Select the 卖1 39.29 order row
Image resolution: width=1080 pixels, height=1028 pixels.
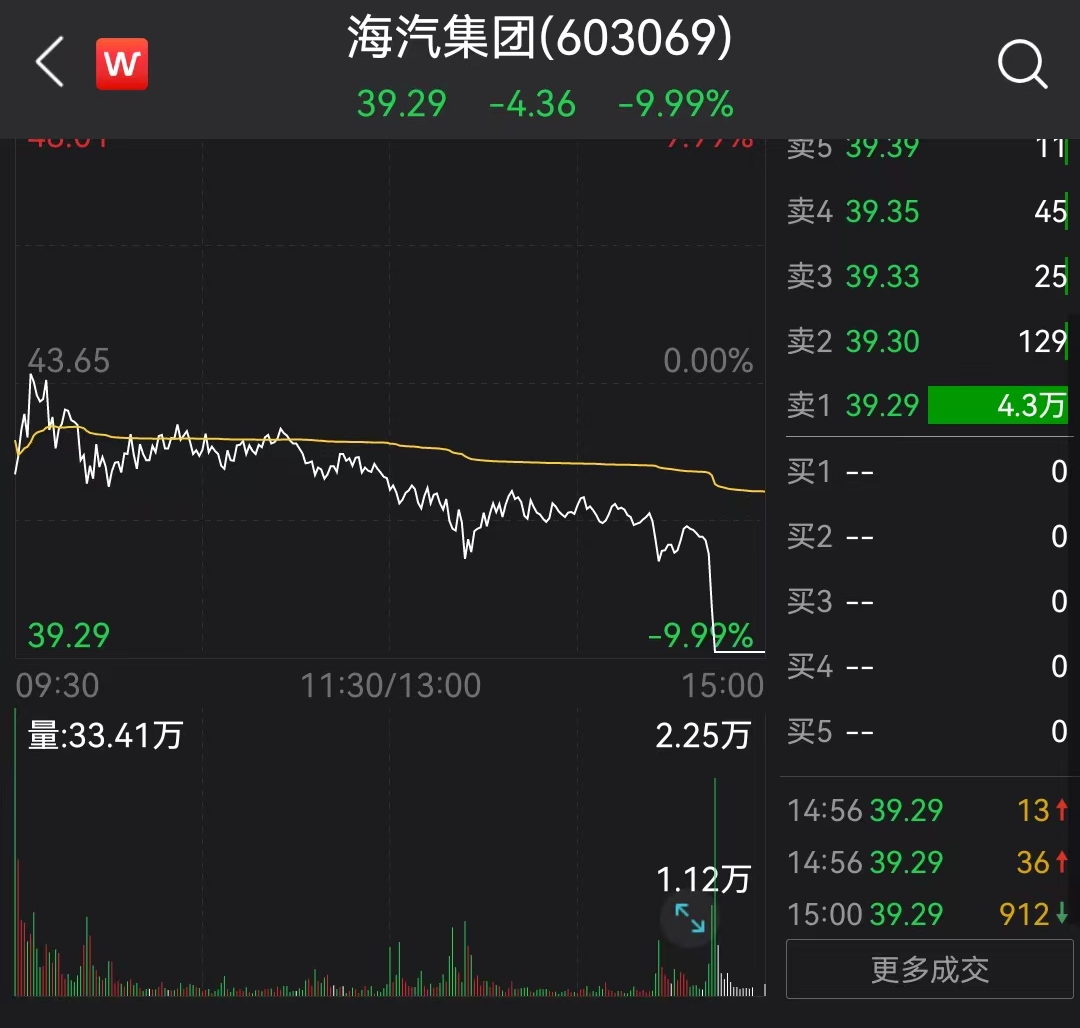(x=926, y=405)
